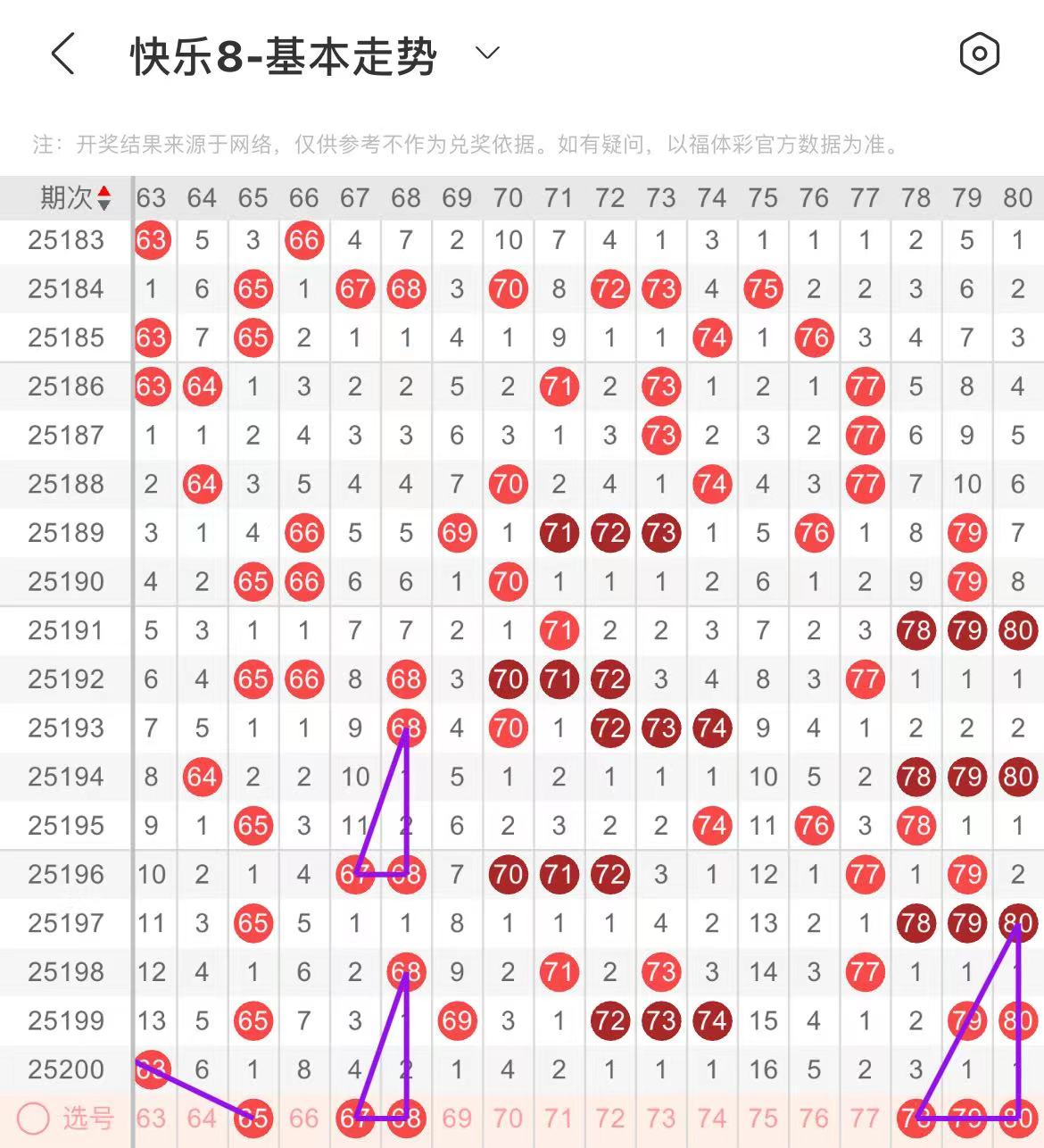Viewport: 1044px width, 1148px height.
Task: Deselect number 65 in the 选号 row
Action: pos(253,1118)
